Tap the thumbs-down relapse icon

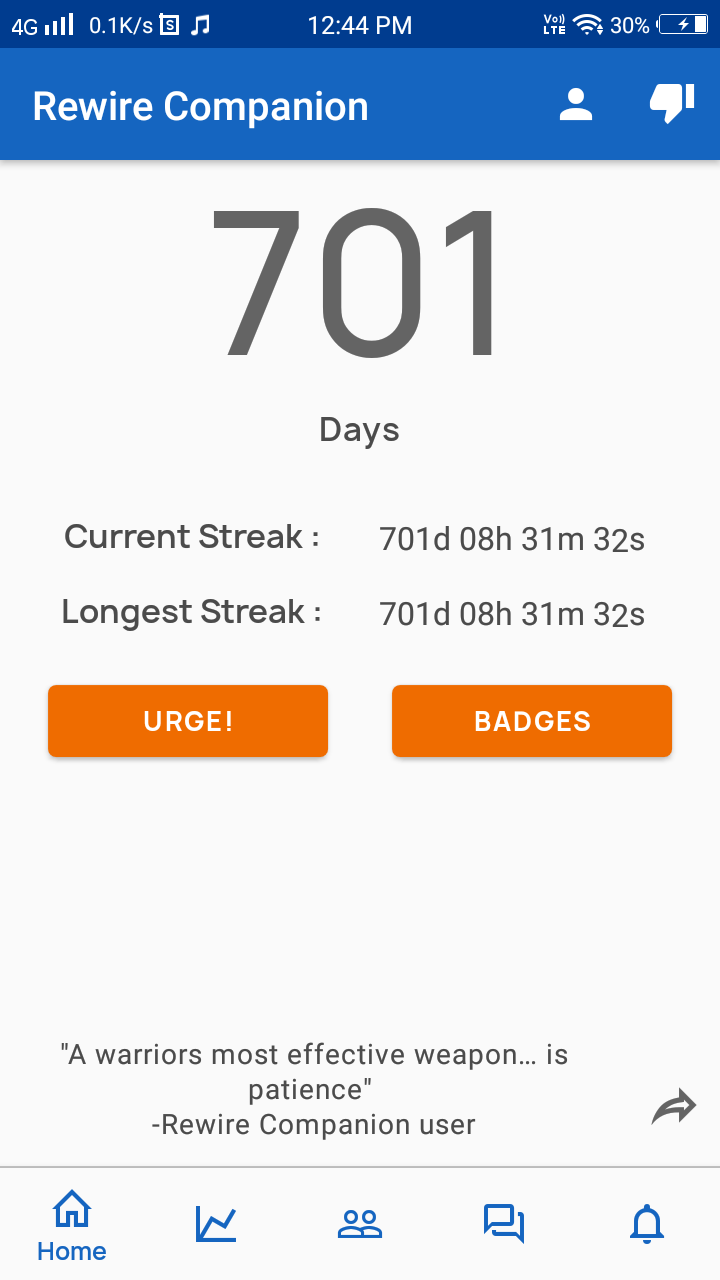click(672, 103)
